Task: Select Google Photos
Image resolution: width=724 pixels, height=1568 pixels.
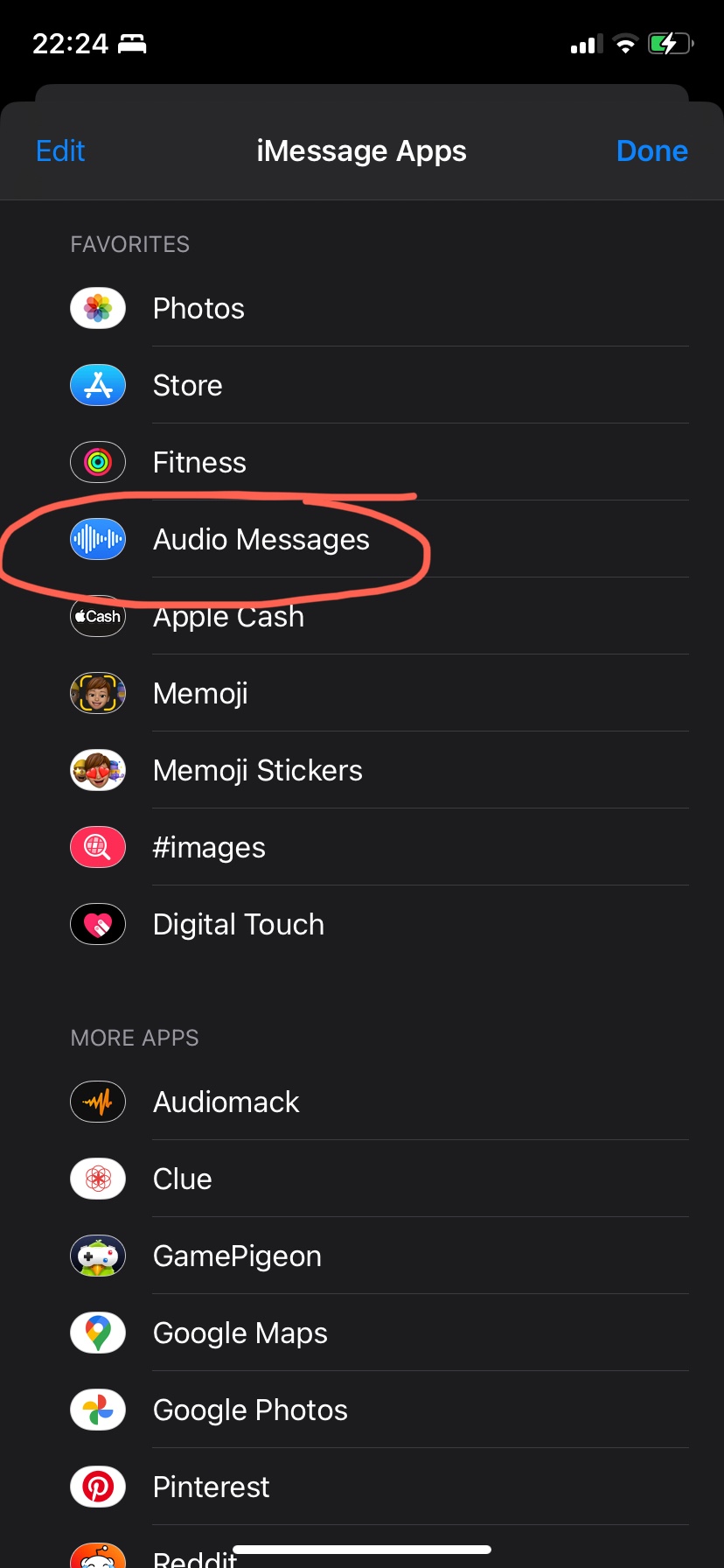Action: (250, 1410)
